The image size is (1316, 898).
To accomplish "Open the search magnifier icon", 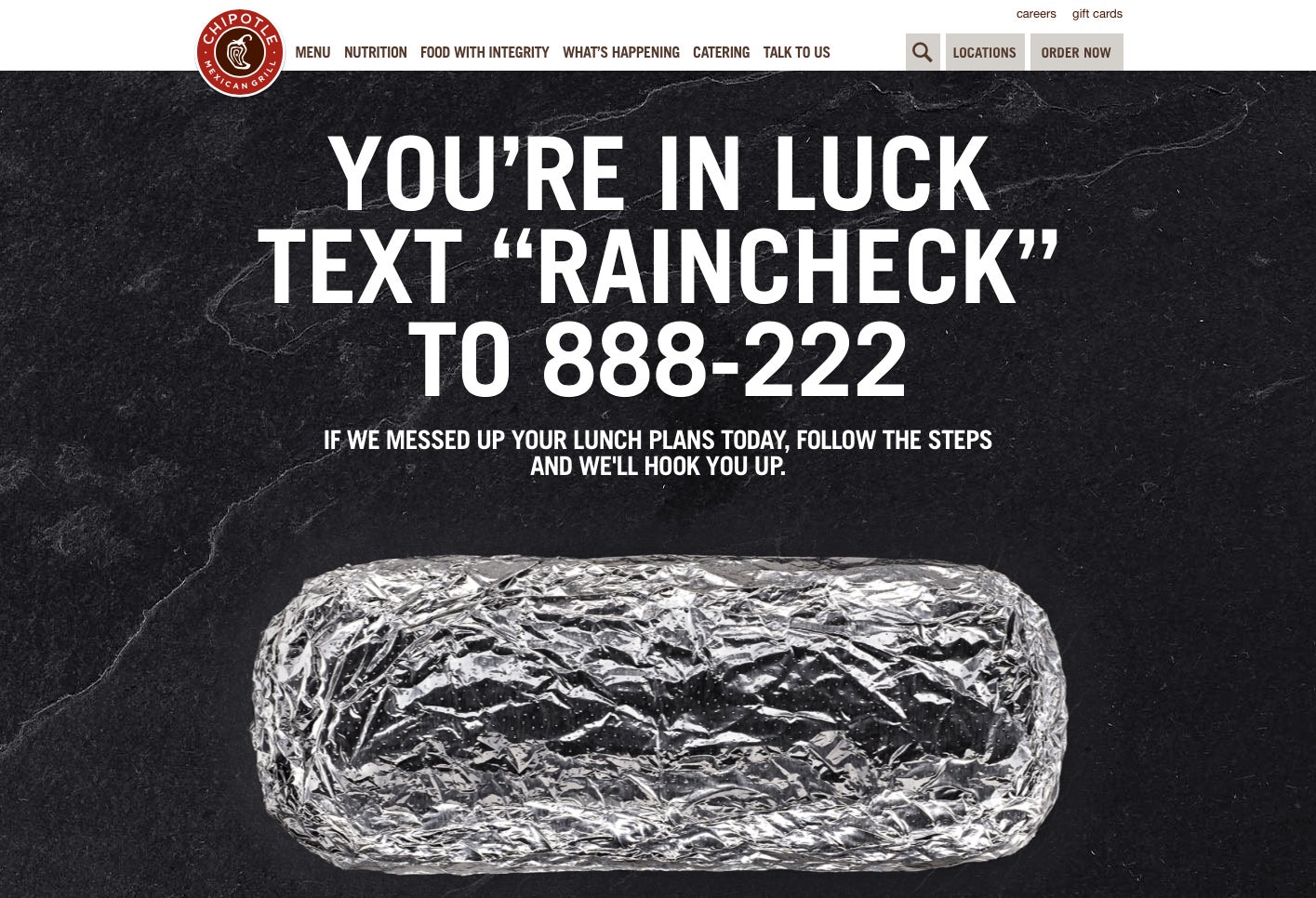I will (x=922, y=52).
